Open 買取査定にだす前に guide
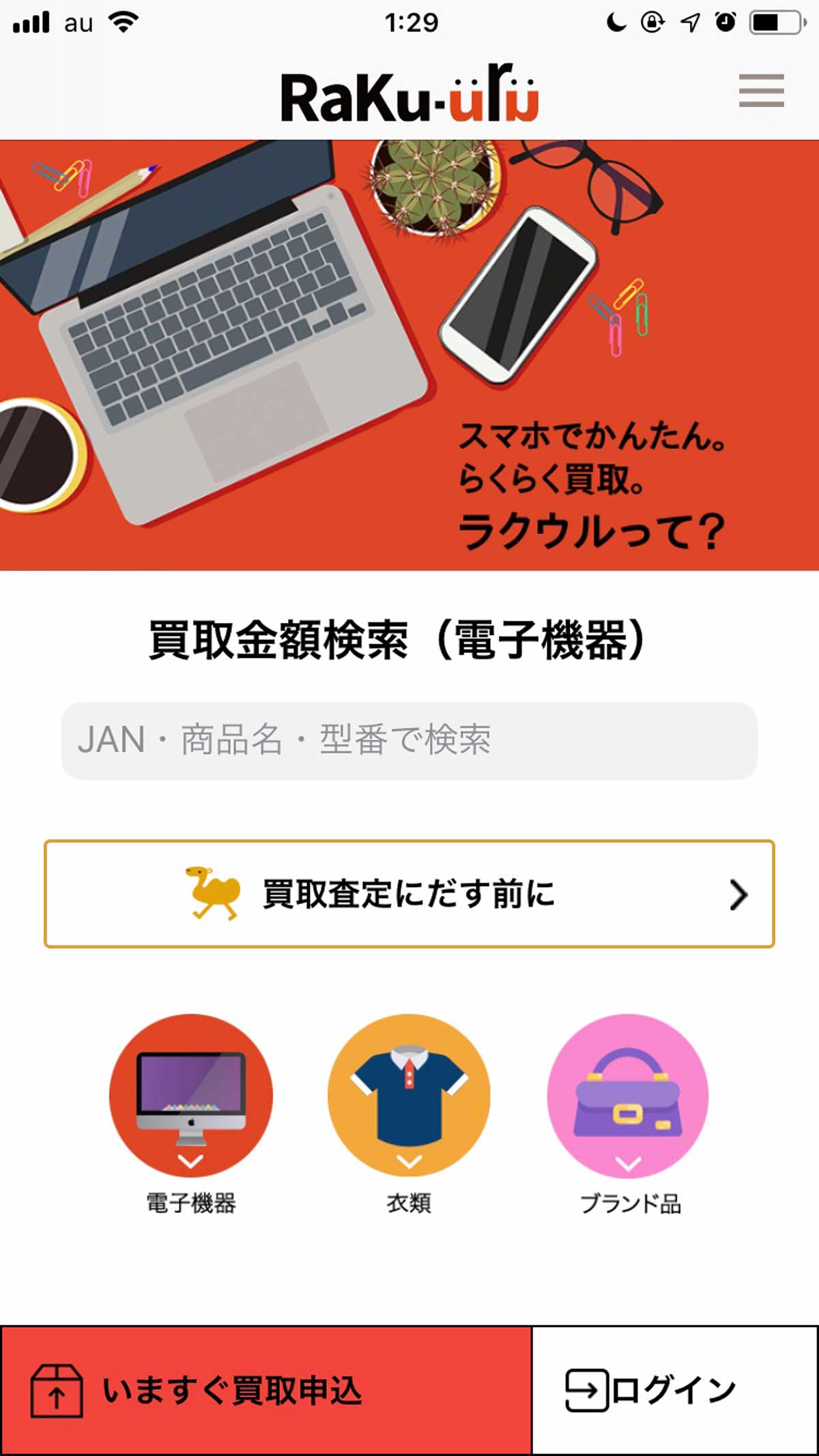The image size is (819, 1456). [x=409, y=894]
